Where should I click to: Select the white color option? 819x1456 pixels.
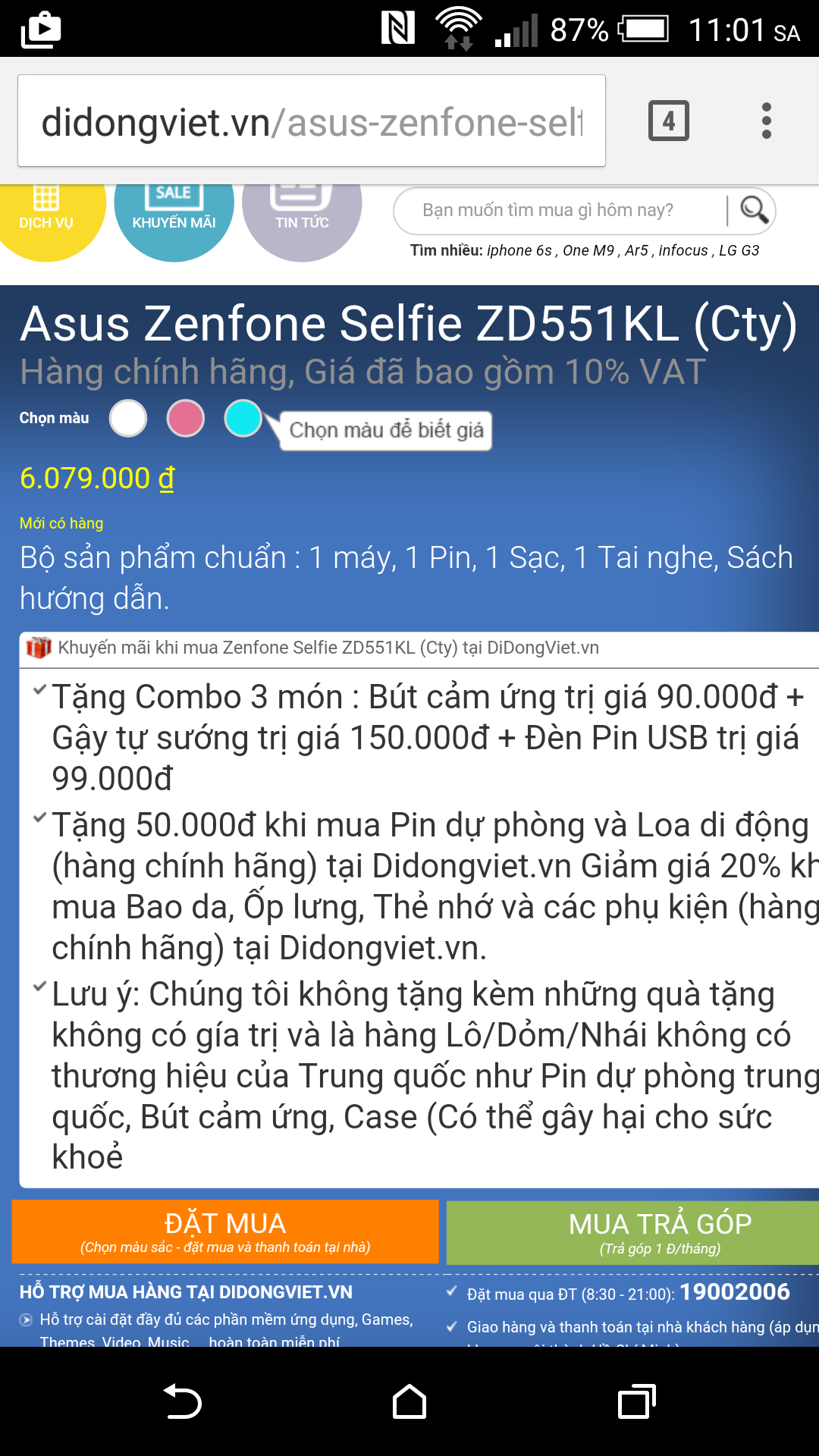[128, 418]
